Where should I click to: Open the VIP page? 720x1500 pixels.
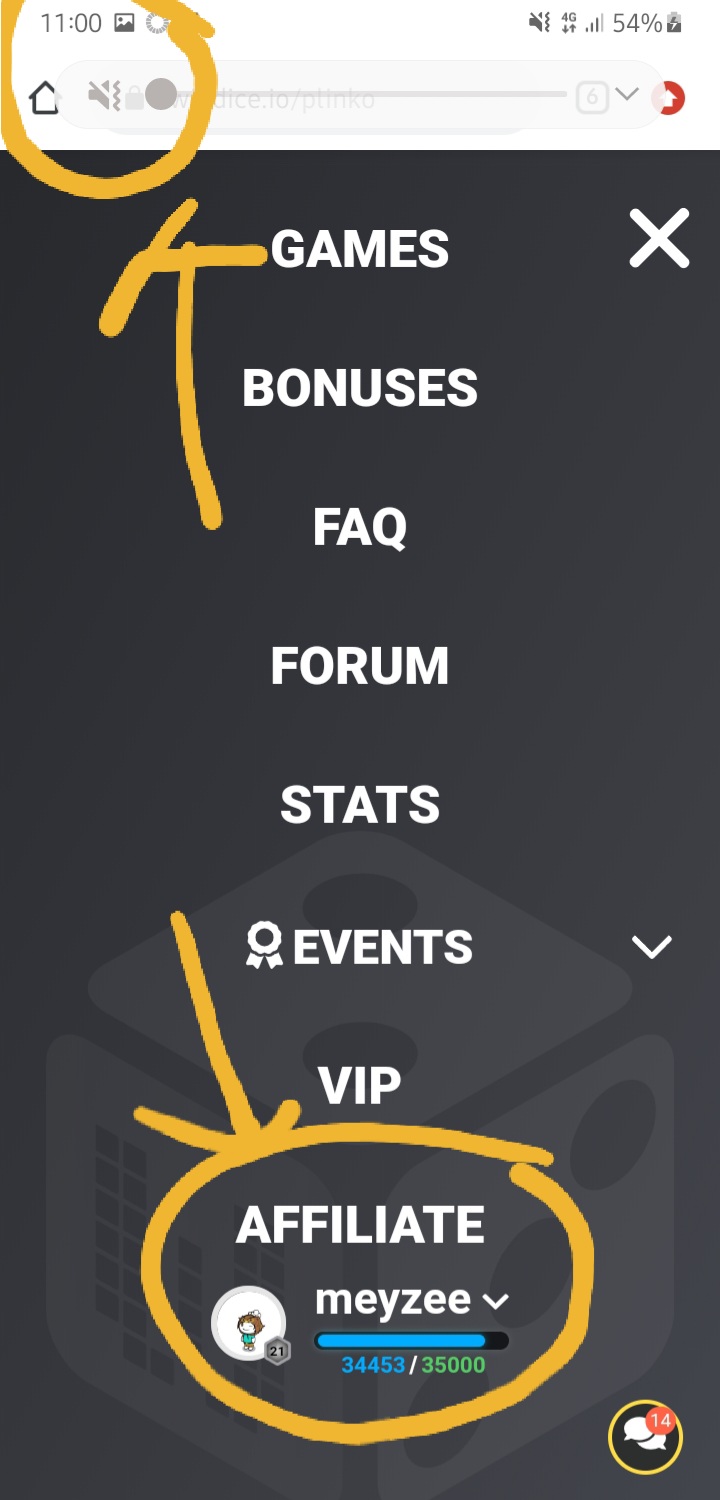point(360,1085)
